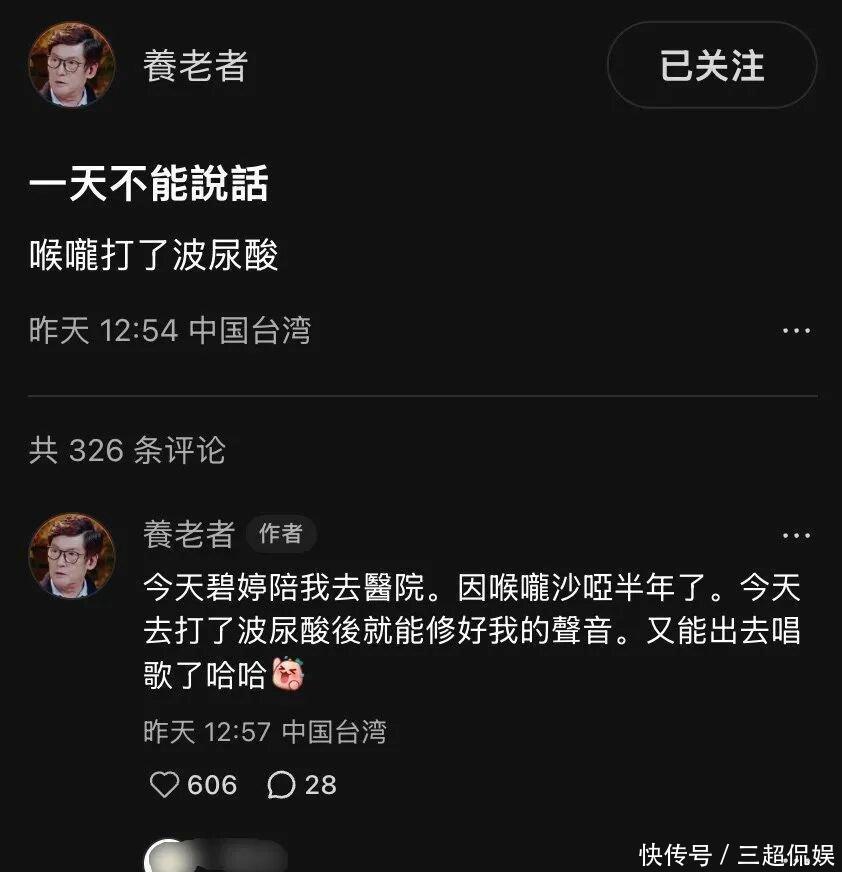Open the comment author's avatar beside 作者 tag
This screenshot has height=872, width=842.
coord(71,556)
